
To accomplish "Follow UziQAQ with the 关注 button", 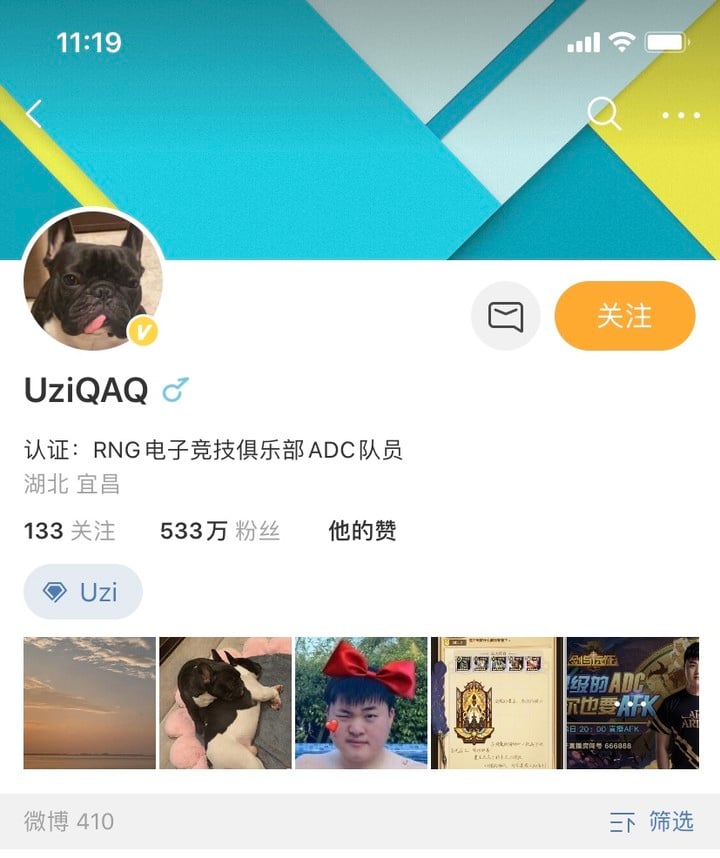I will tap(624, 316).
